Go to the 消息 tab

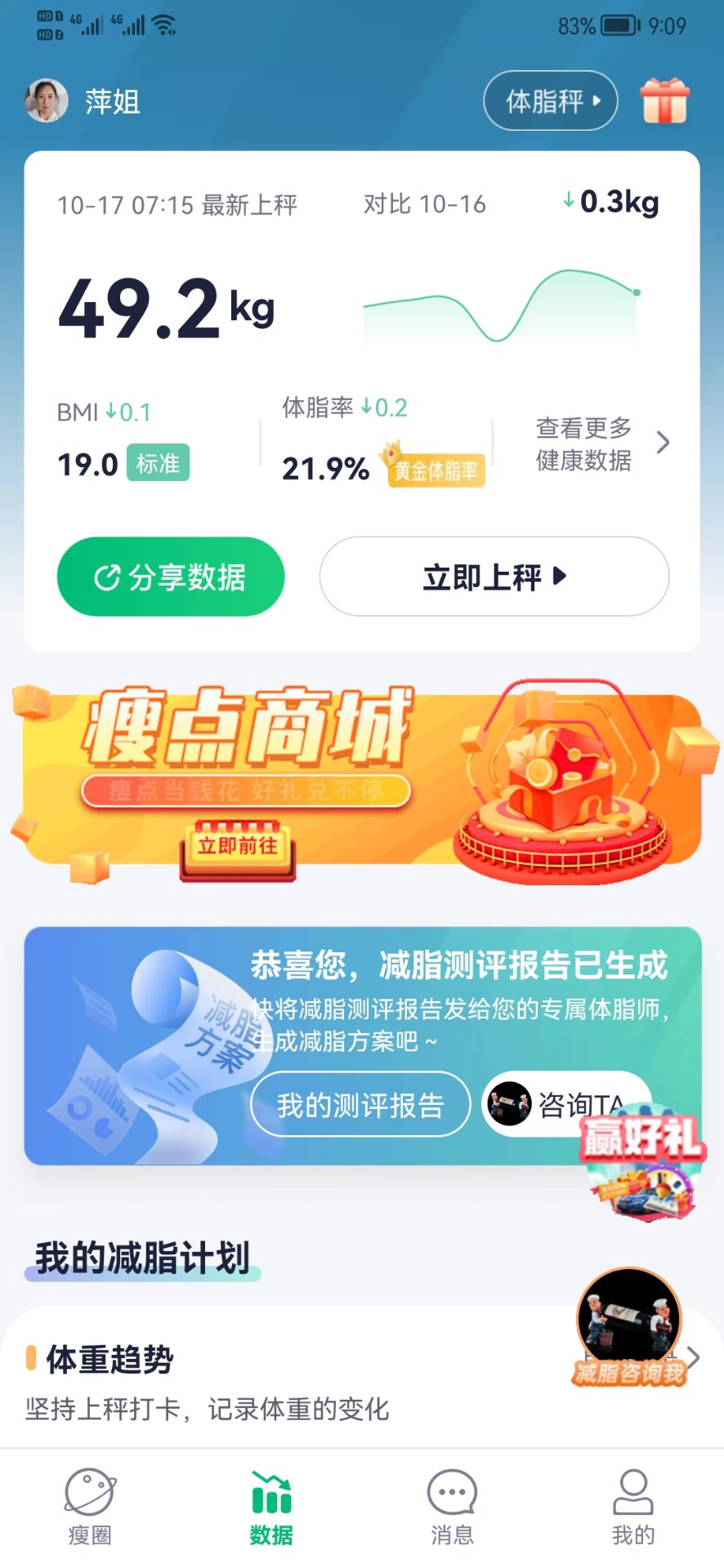452,1507
